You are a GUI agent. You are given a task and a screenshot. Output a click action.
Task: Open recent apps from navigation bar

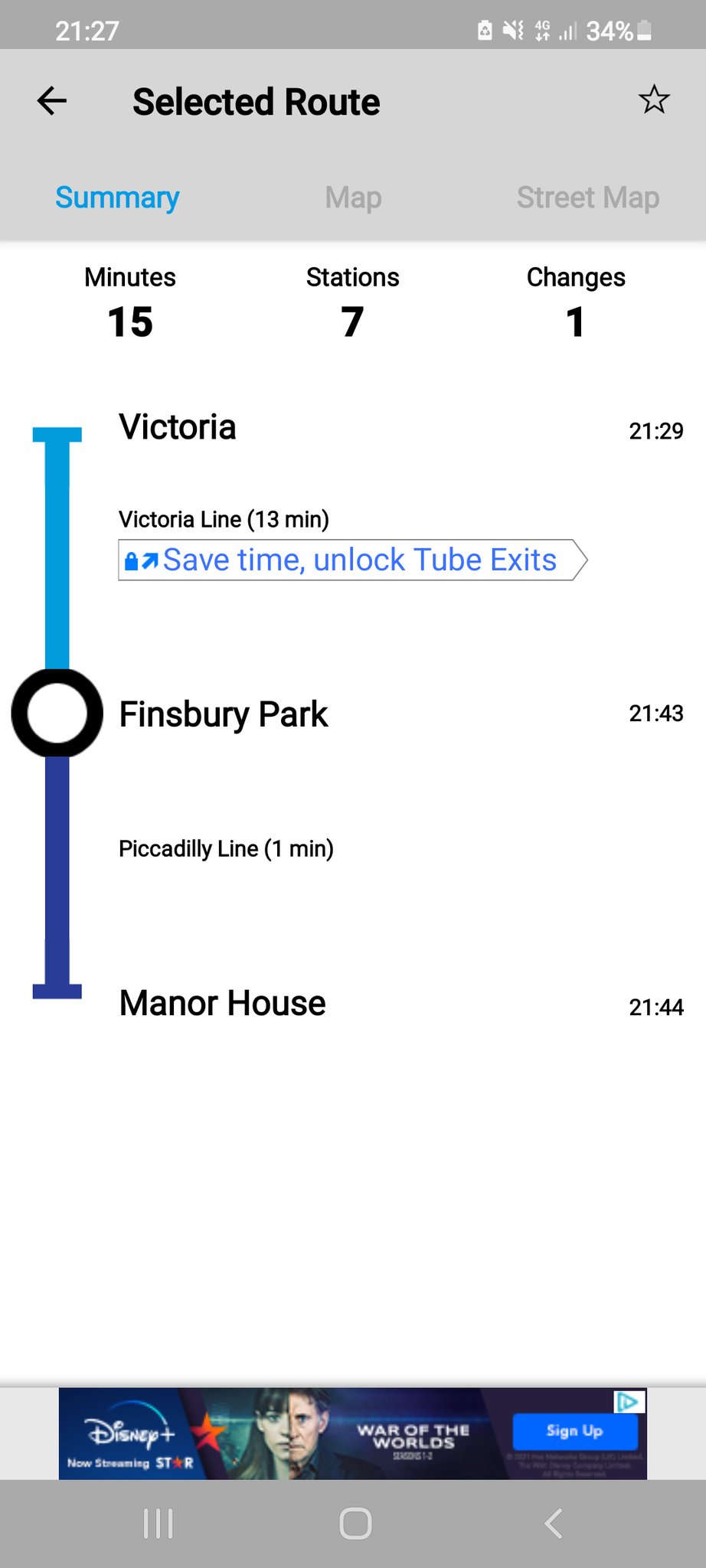click(x=159, y=1524)
